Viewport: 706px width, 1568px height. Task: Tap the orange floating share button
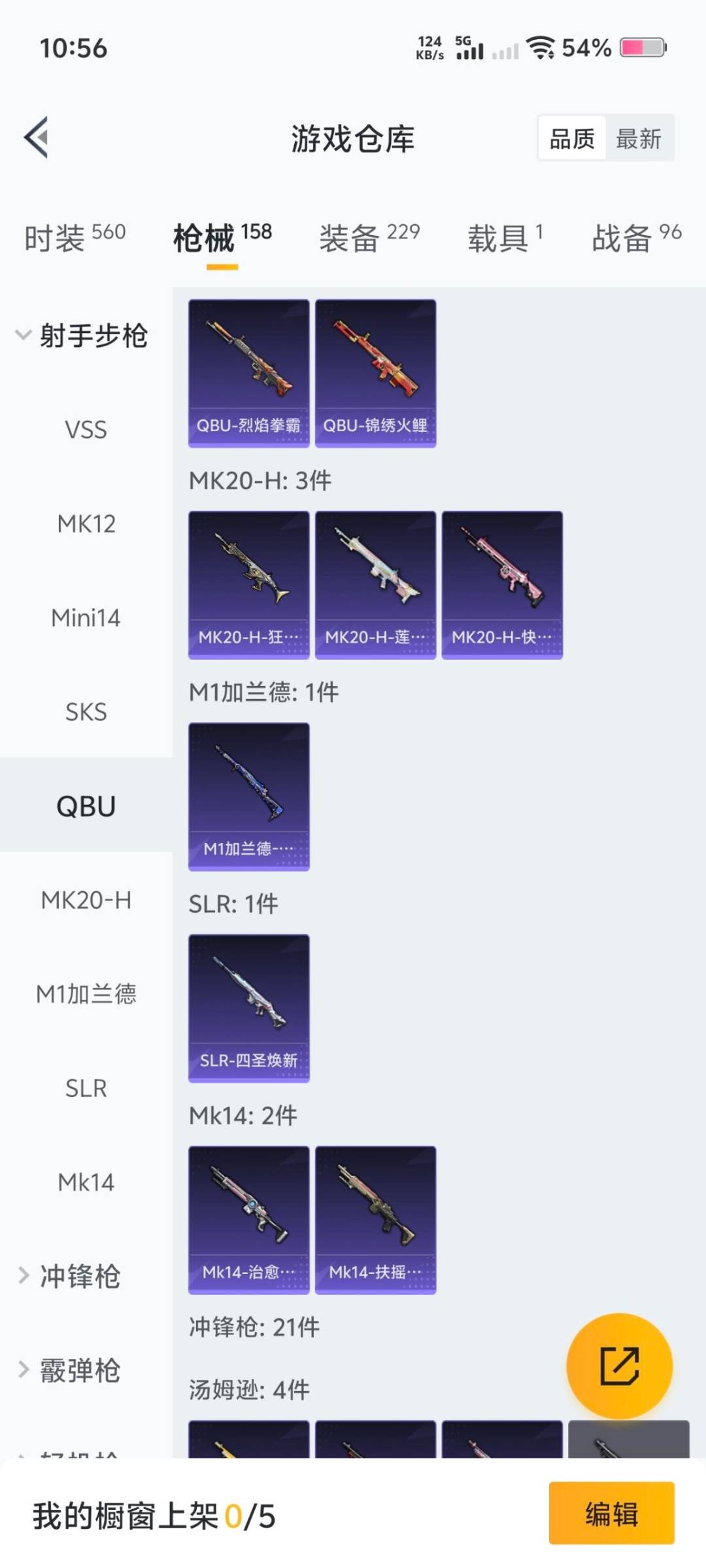click(x=619, y=1366)
